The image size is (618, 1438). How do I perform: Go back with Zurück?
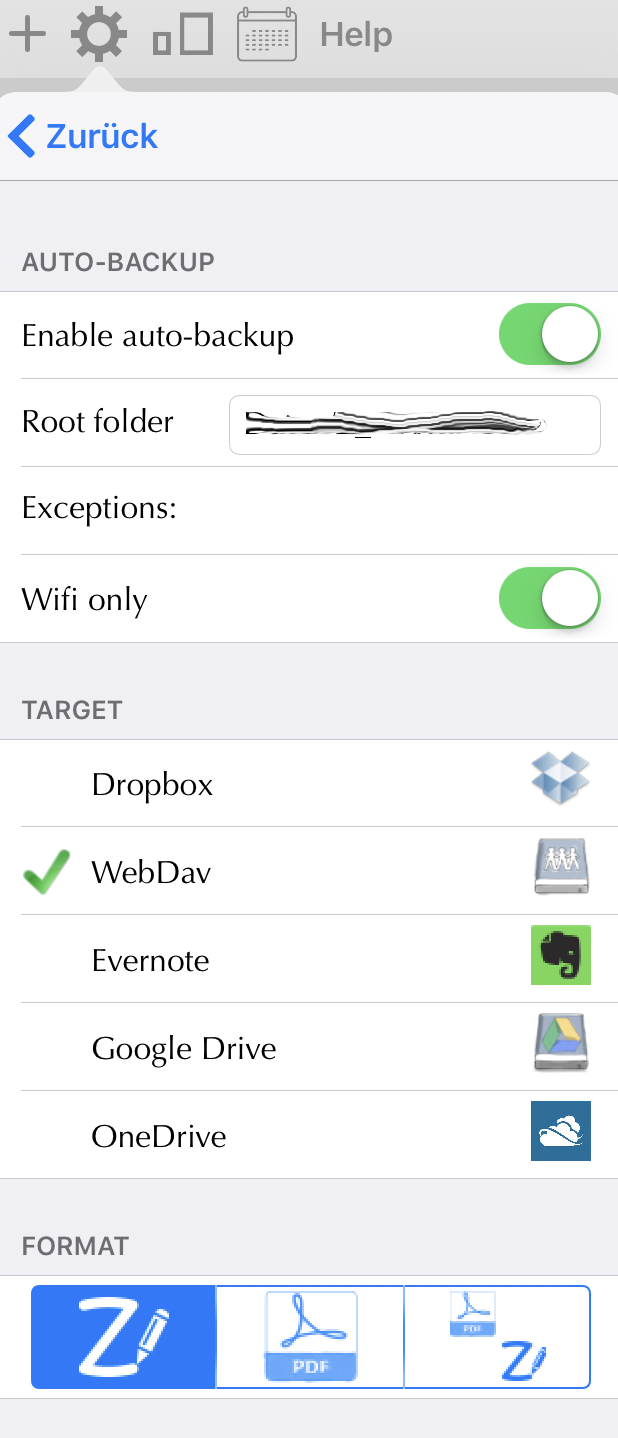(84, 136)
